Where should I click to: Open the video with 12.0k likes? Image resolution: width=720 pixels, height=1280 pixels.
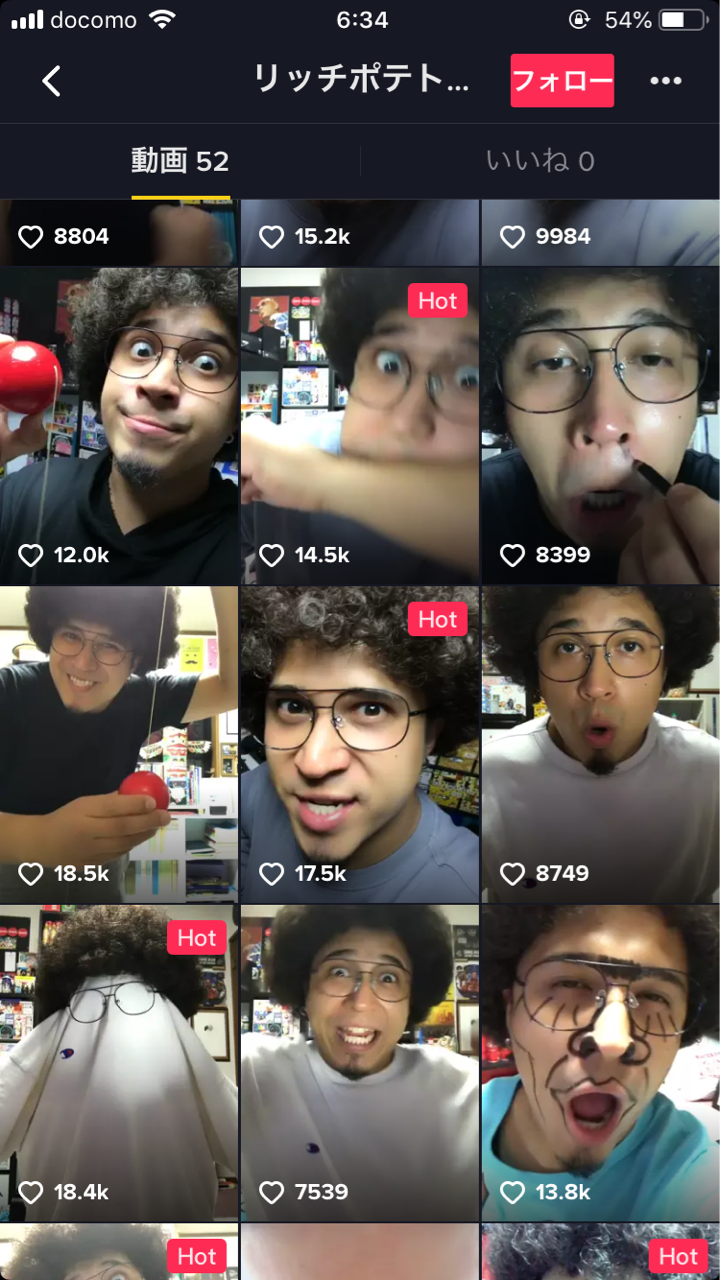pyautogui.click(x=119, y=426)
